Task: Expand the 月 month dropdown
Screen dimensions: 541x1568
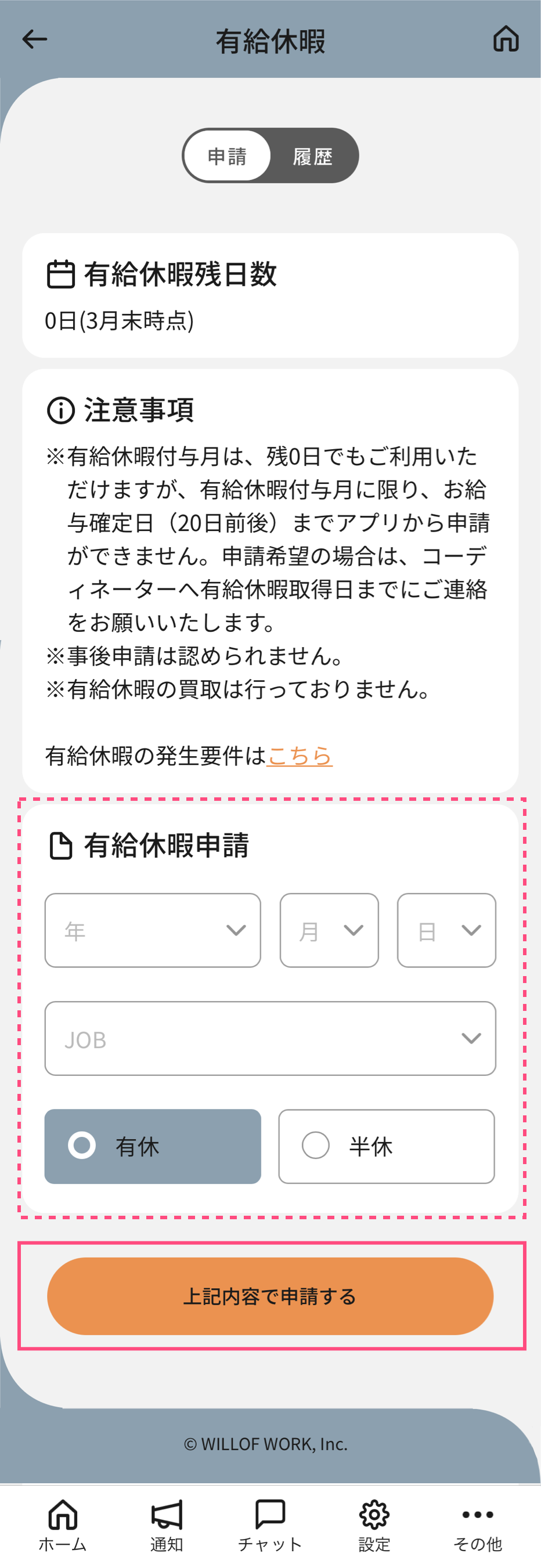Action: [329, 930]
